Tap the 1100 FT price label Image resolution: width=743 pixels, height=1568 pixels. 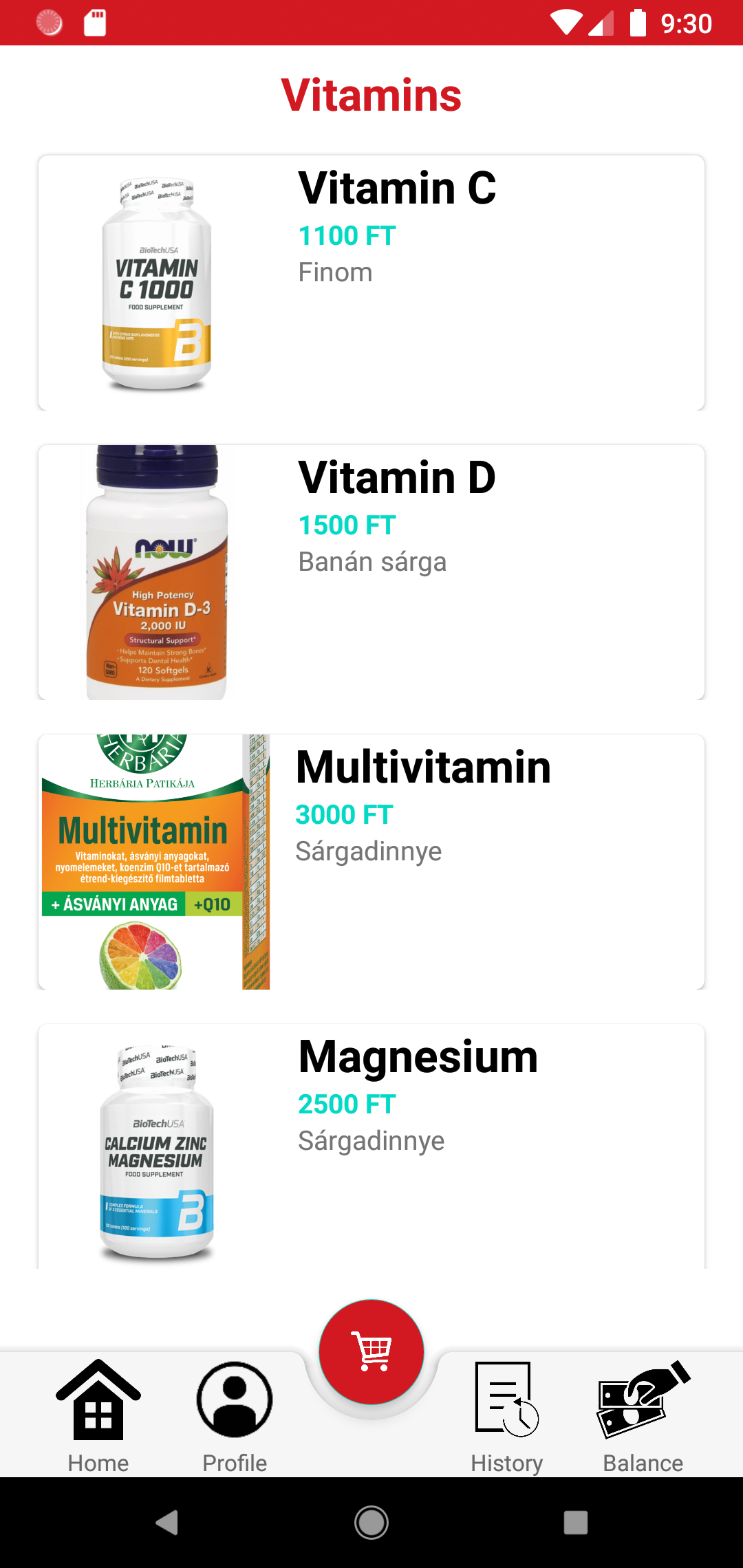tap(347, 237)
